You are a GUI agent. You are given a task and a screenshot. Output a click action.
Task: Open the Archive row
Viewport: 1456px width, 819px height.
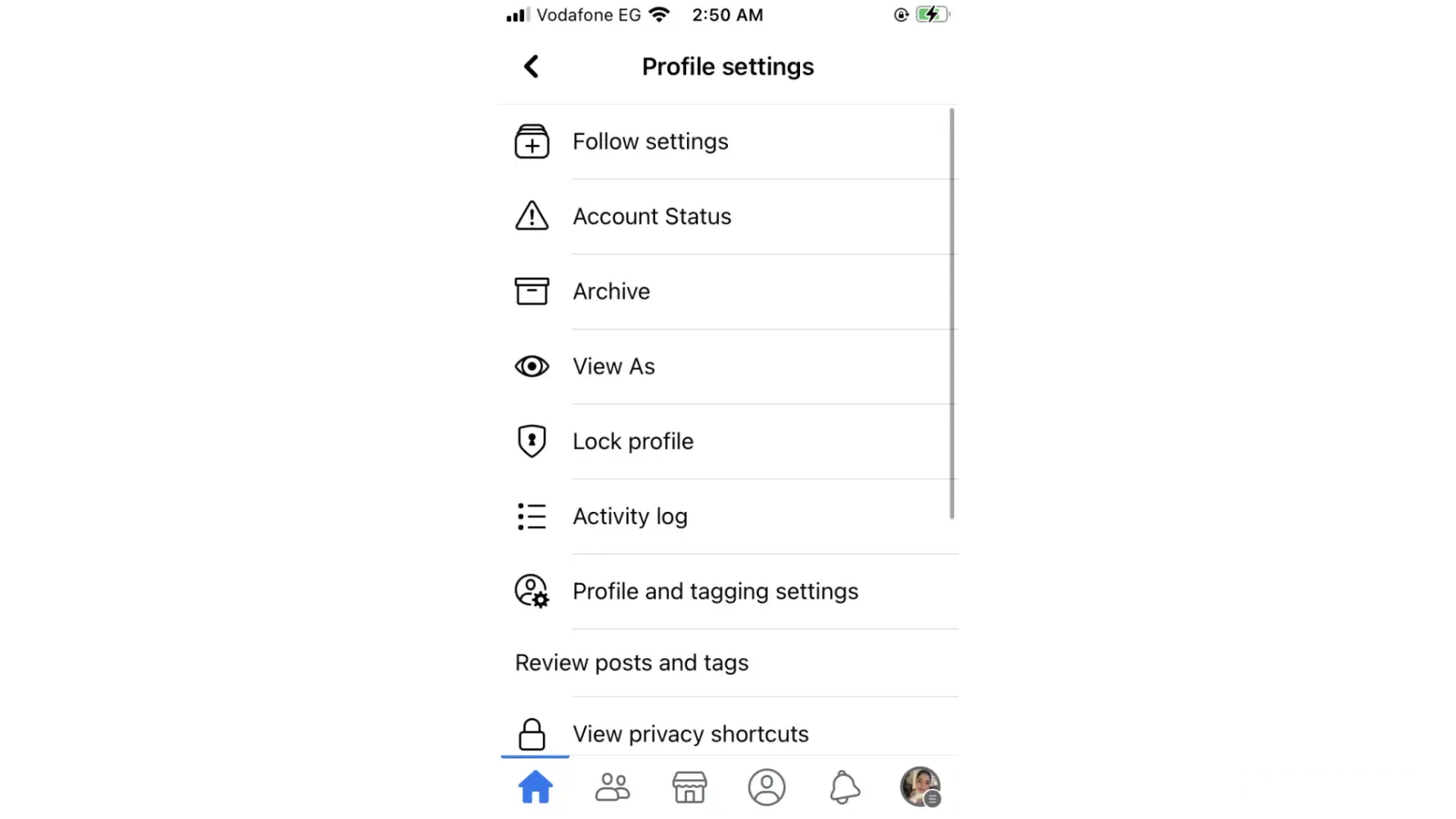tap(612, 292)
